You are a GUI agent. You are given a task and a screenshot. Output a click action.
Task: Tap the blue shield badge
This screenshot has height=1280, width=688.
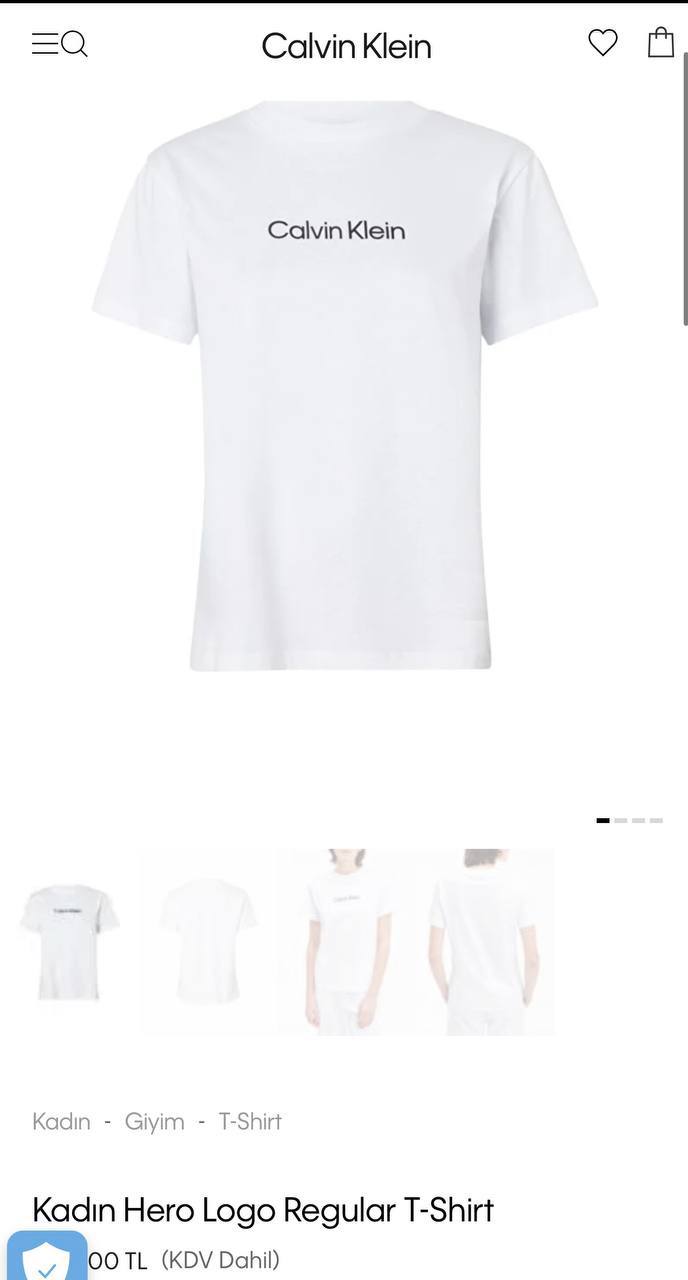(46, 1257)
